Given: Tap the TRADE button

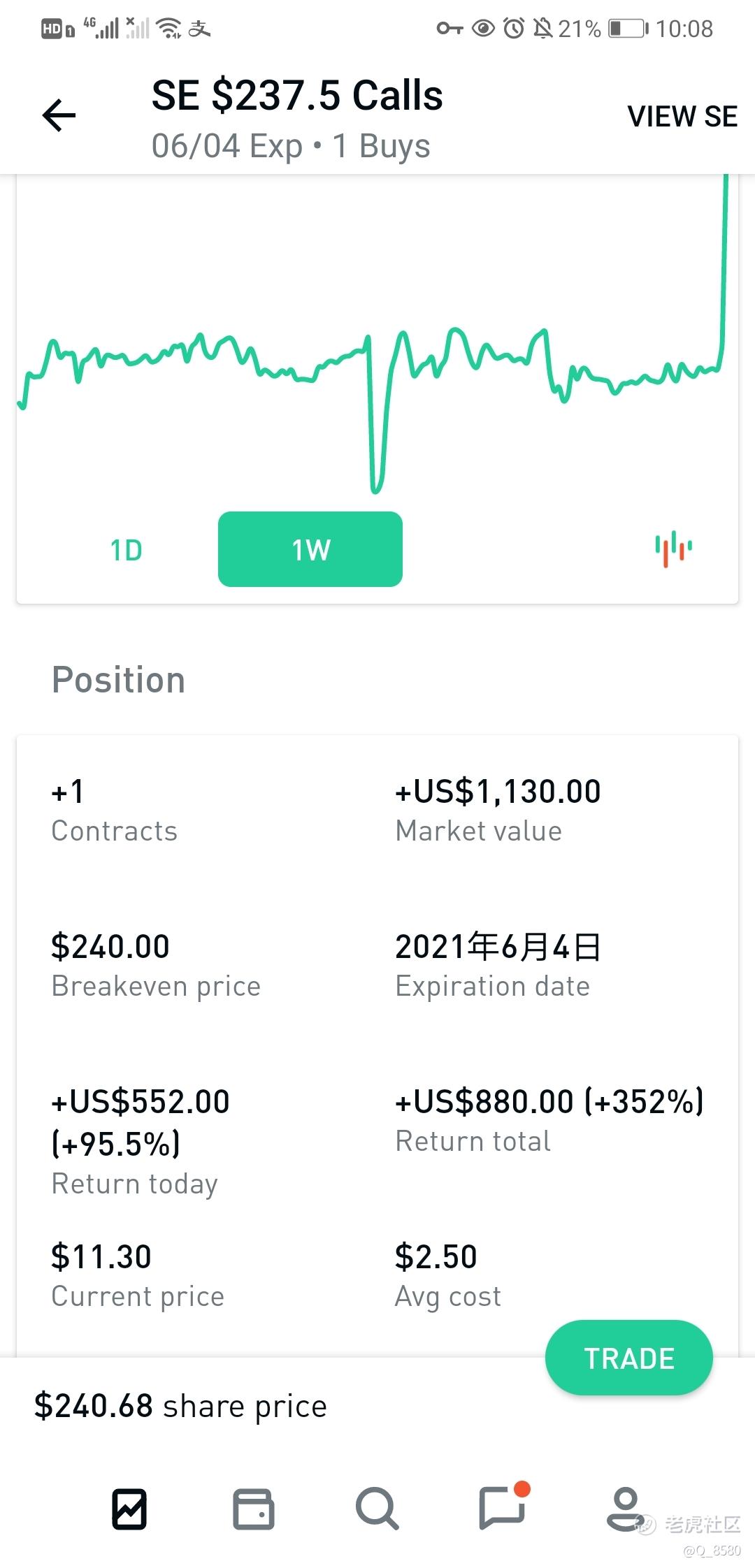Looking at the screenshot, I should [629, 1358].
